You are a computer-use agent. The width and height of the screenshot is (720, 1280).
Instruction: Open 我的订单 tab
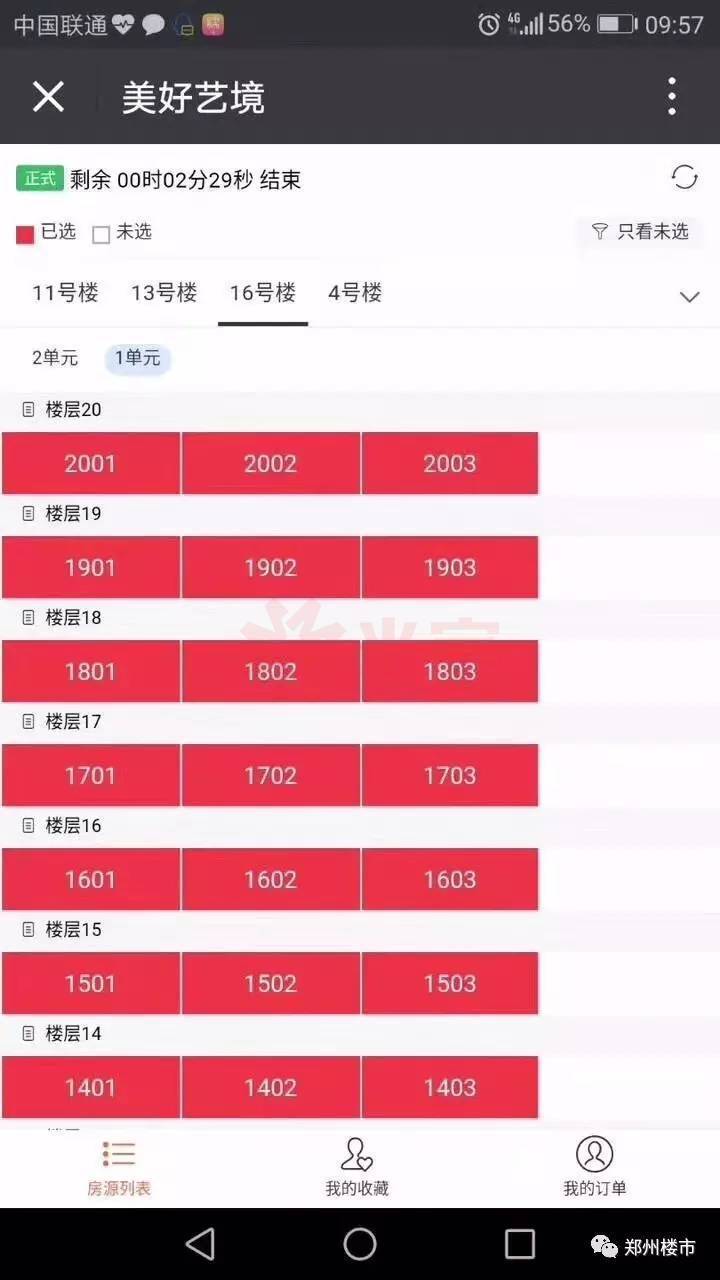(595, 1167)
